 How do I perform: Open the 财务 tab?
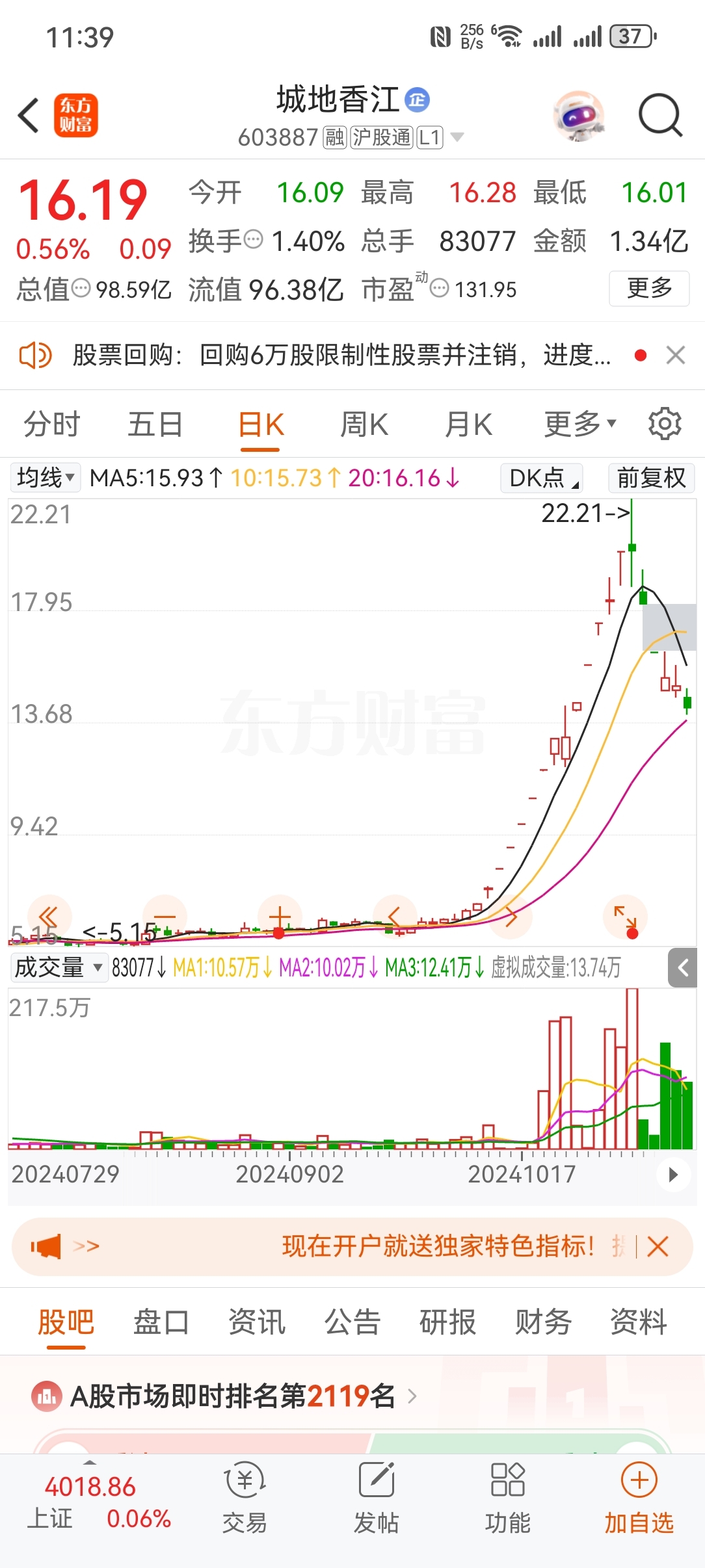(x=543, y=1322)
